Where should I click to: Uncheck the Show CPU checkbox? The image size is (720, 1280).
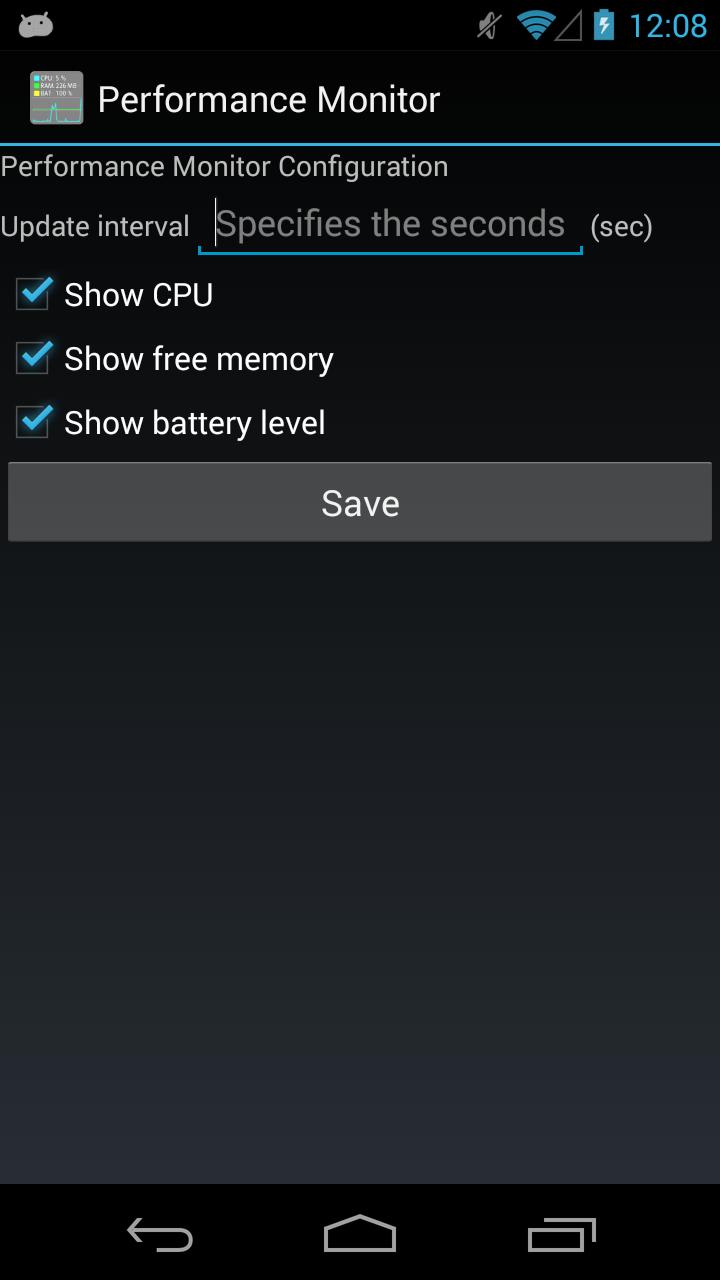click(x=33, y=295)
